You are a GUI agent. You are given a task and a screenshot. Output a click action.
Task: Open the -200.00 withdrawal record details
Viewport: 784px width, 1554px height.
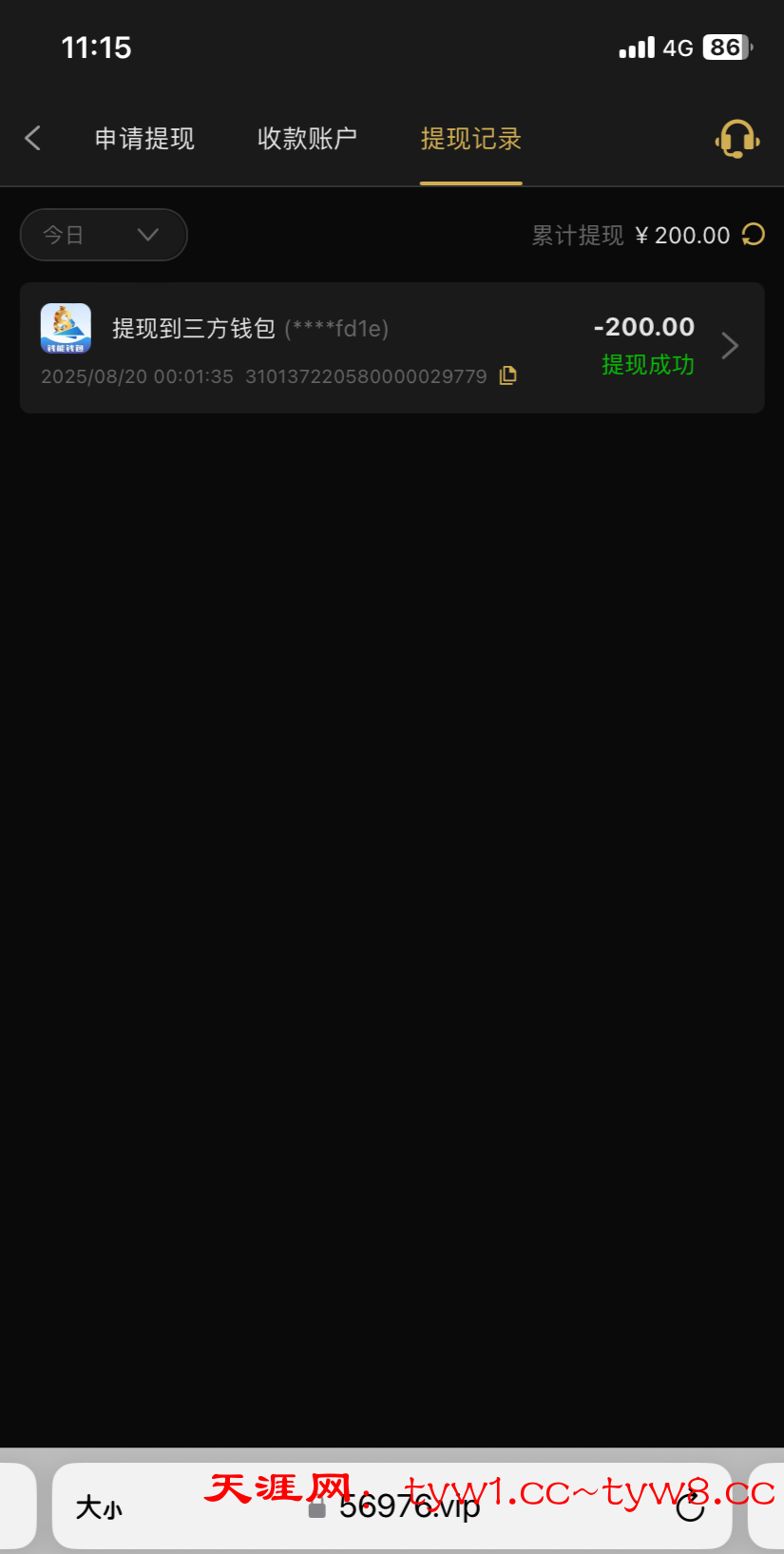click(729, 346)
